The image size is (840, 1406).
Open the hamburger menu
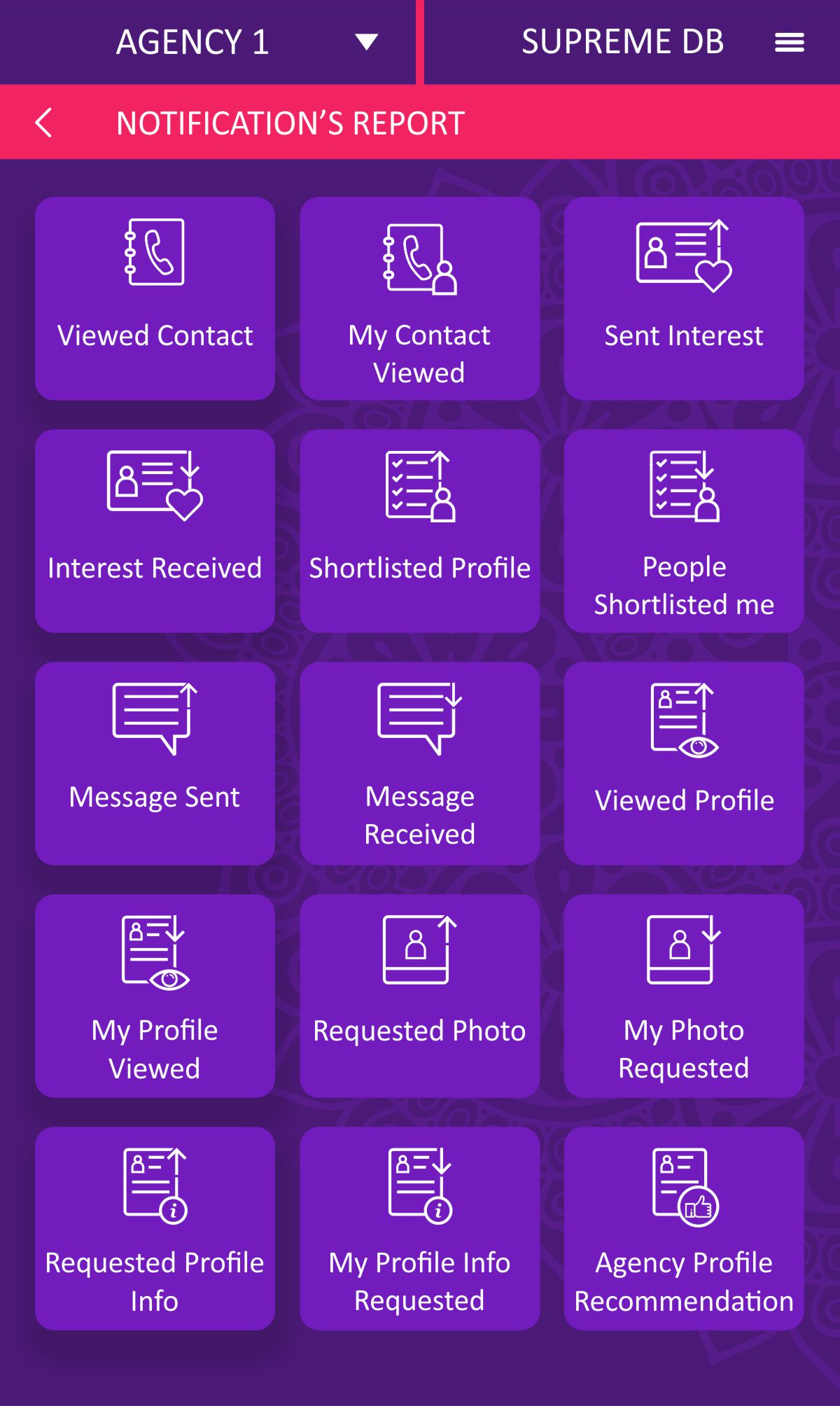pyautogui.click(x=789, y=43)
